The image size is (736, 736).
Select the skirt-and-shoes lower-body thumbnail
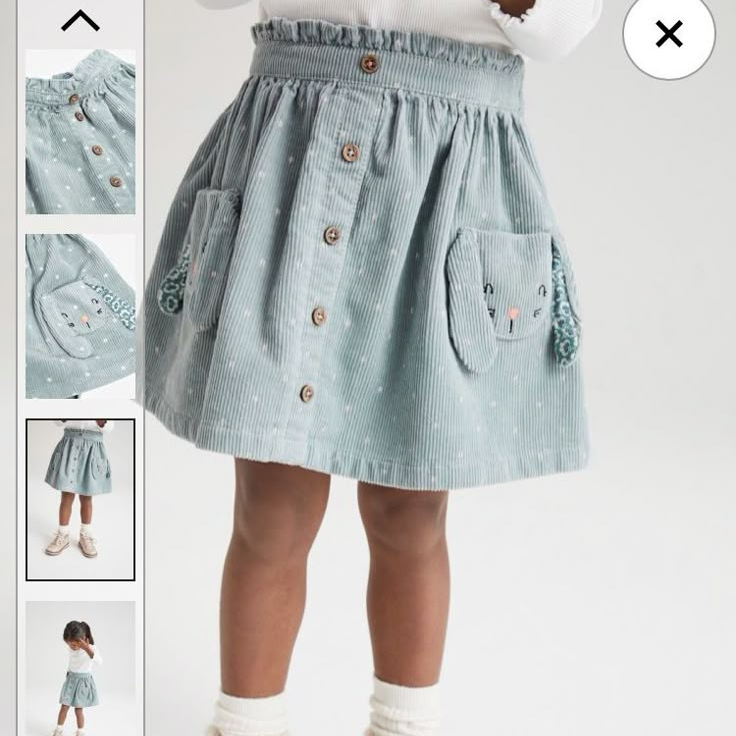click(x=80, y=499)
